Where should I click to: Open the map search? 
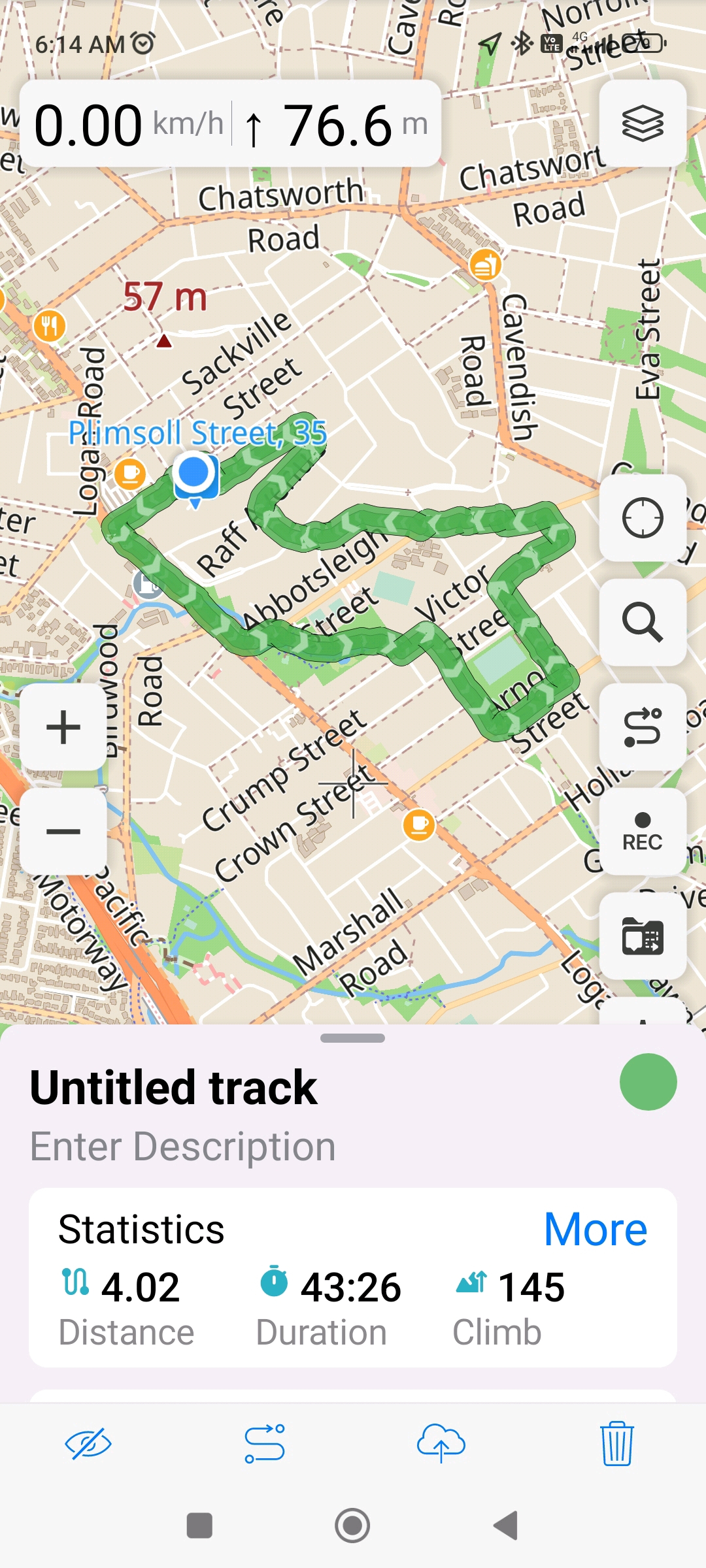pos(642,622)
